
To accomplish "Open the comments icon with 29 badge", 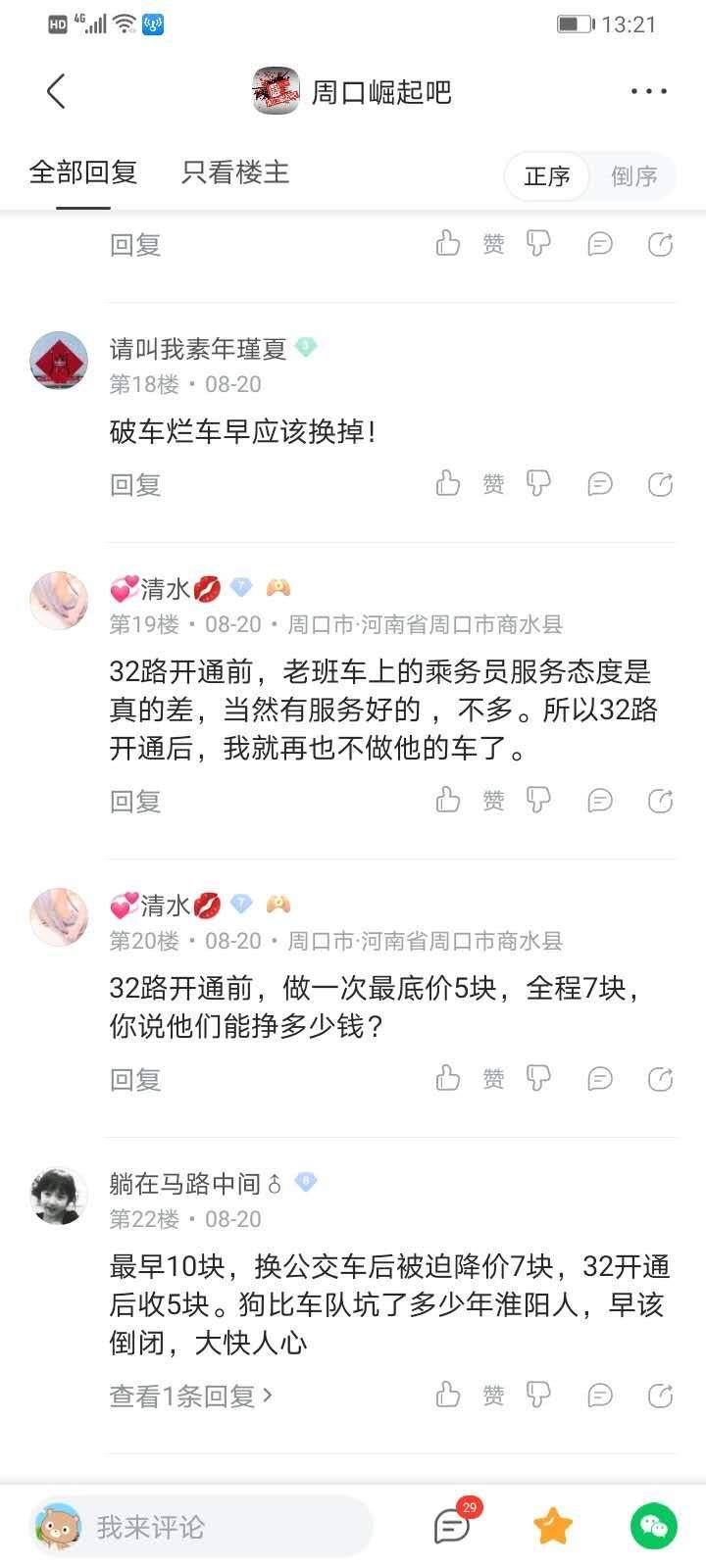I will 452,1526.
